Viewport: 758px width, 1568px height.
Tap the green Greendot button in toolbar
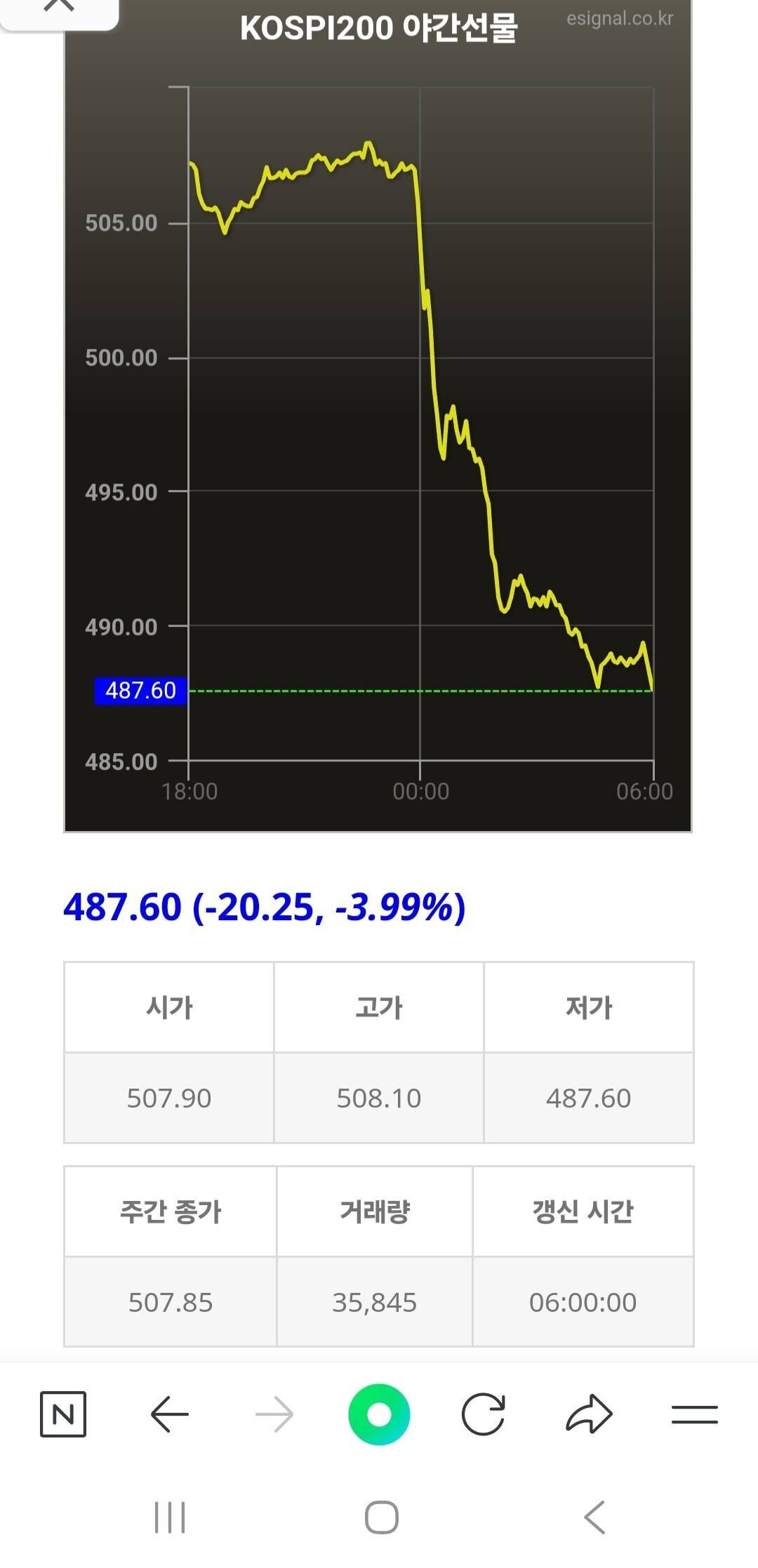pos(379,1414)
